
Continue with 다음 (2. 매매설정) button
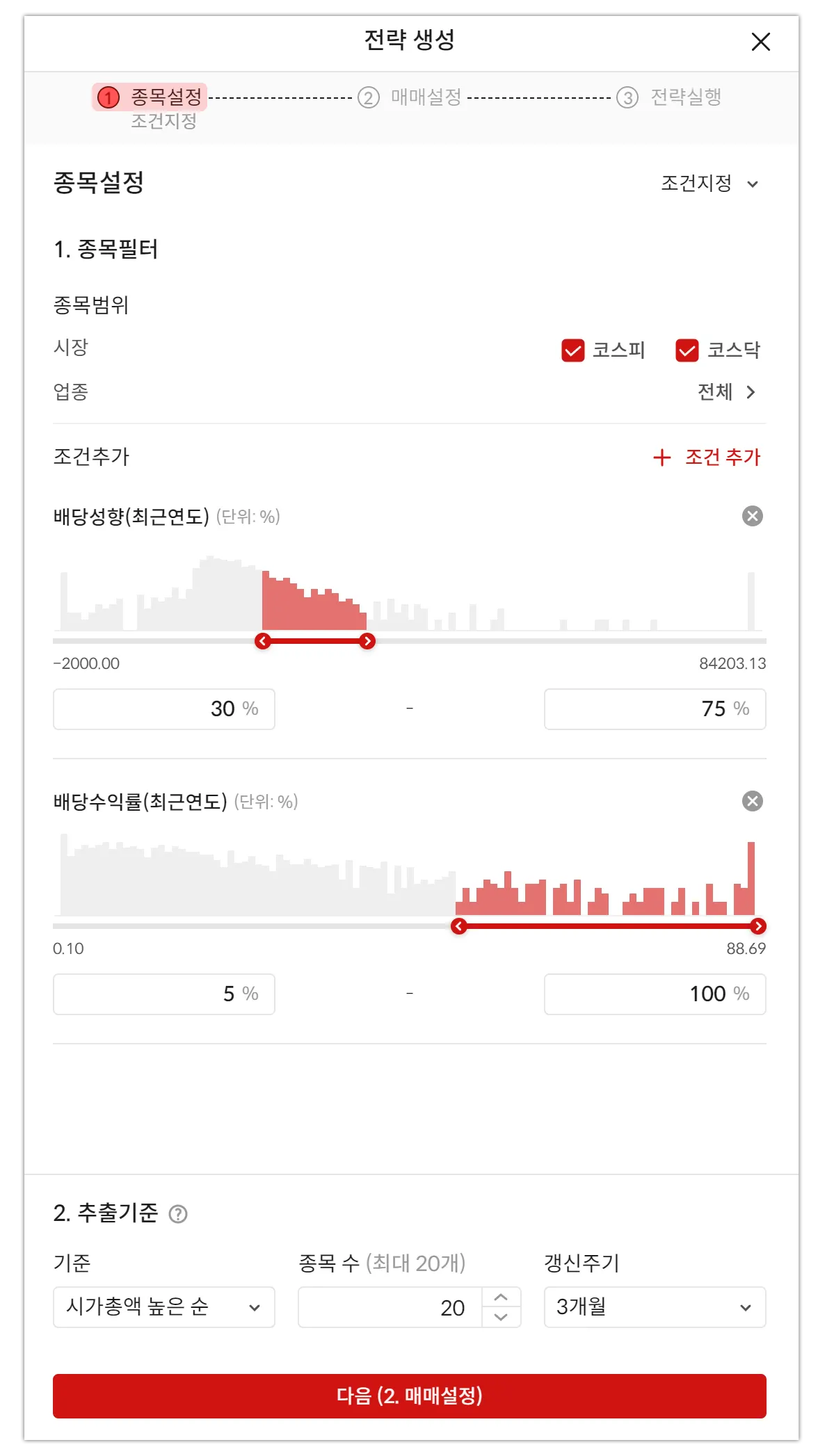tap(409, 1396)
